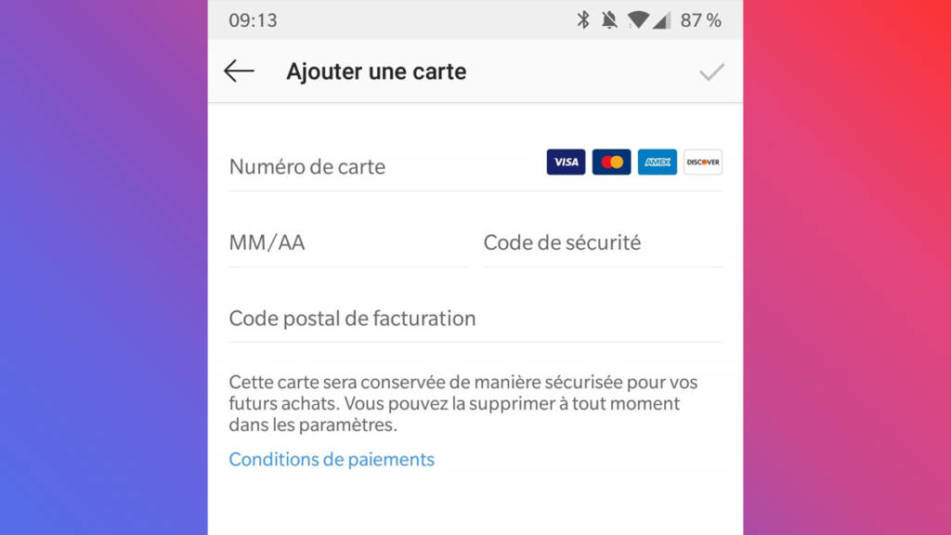Go back from Ajouter une carte
Viewport: 951px width, 535px height.
(239, 71)
